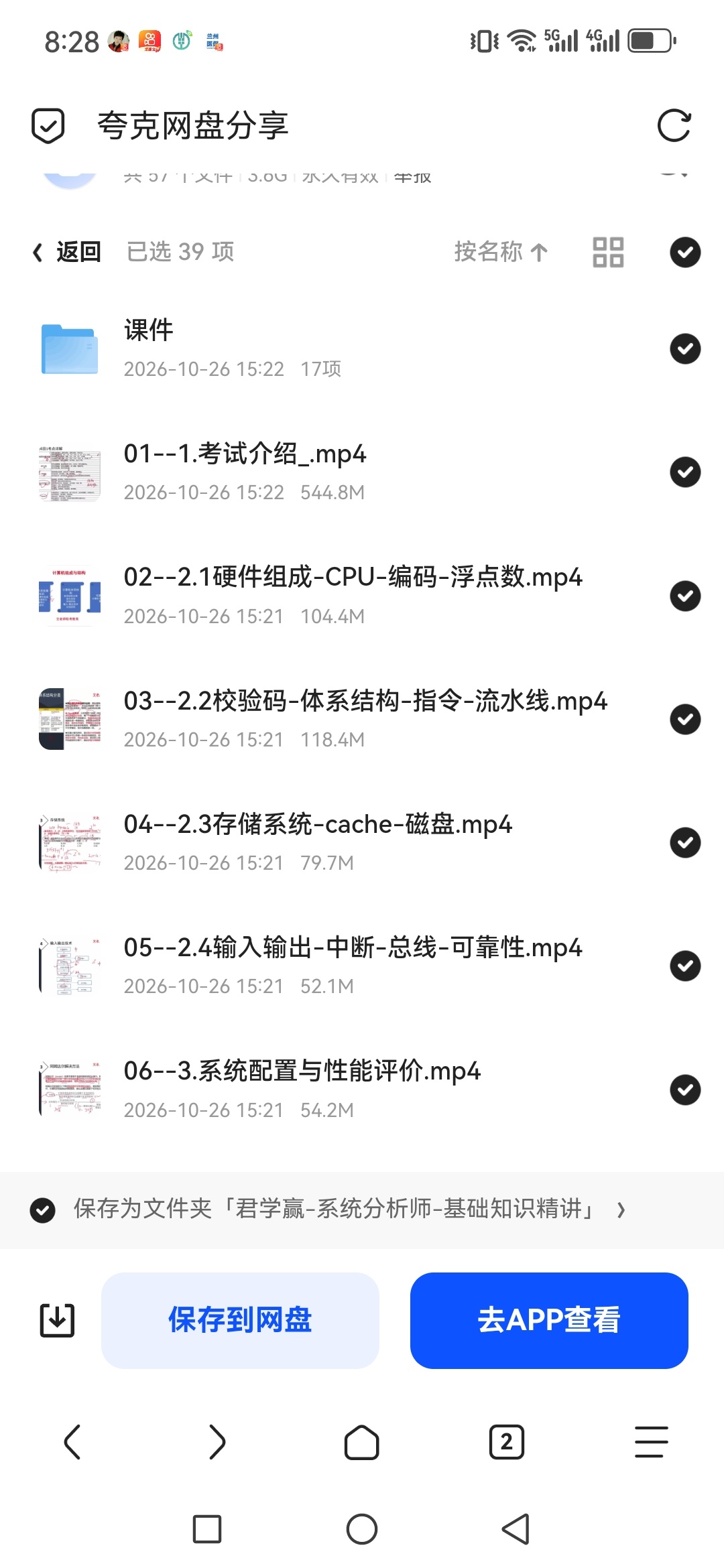Toggle 保存为文件夹 checkbox
724x1568 pixels.
(43, 1210)
